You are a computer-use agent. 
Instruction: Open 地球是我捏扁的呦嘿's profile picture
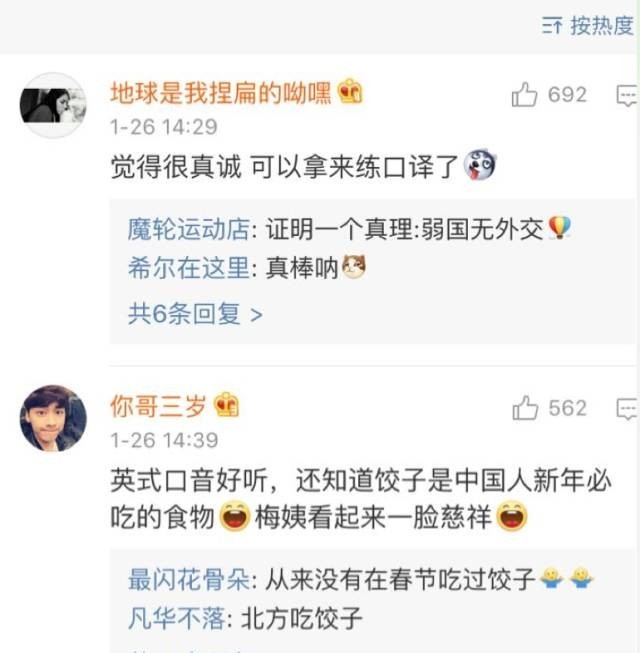[x=53, y=105]
